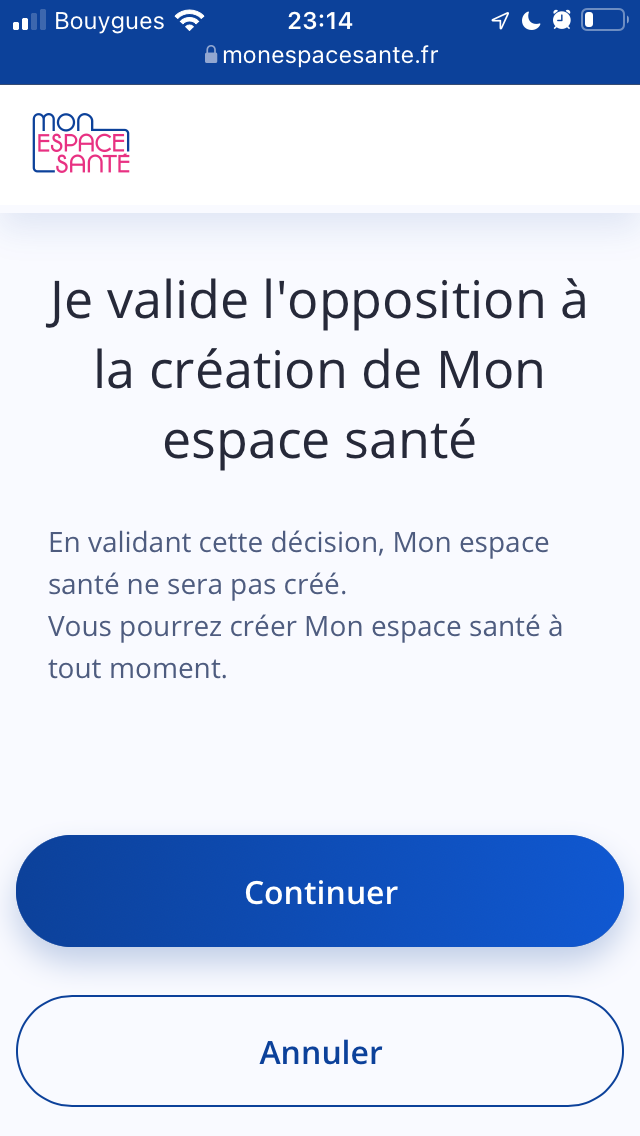The height and width of the screenshot is (1136, 640).
Task: Cancel with the Annuler button
Action: click(320, 1051)
